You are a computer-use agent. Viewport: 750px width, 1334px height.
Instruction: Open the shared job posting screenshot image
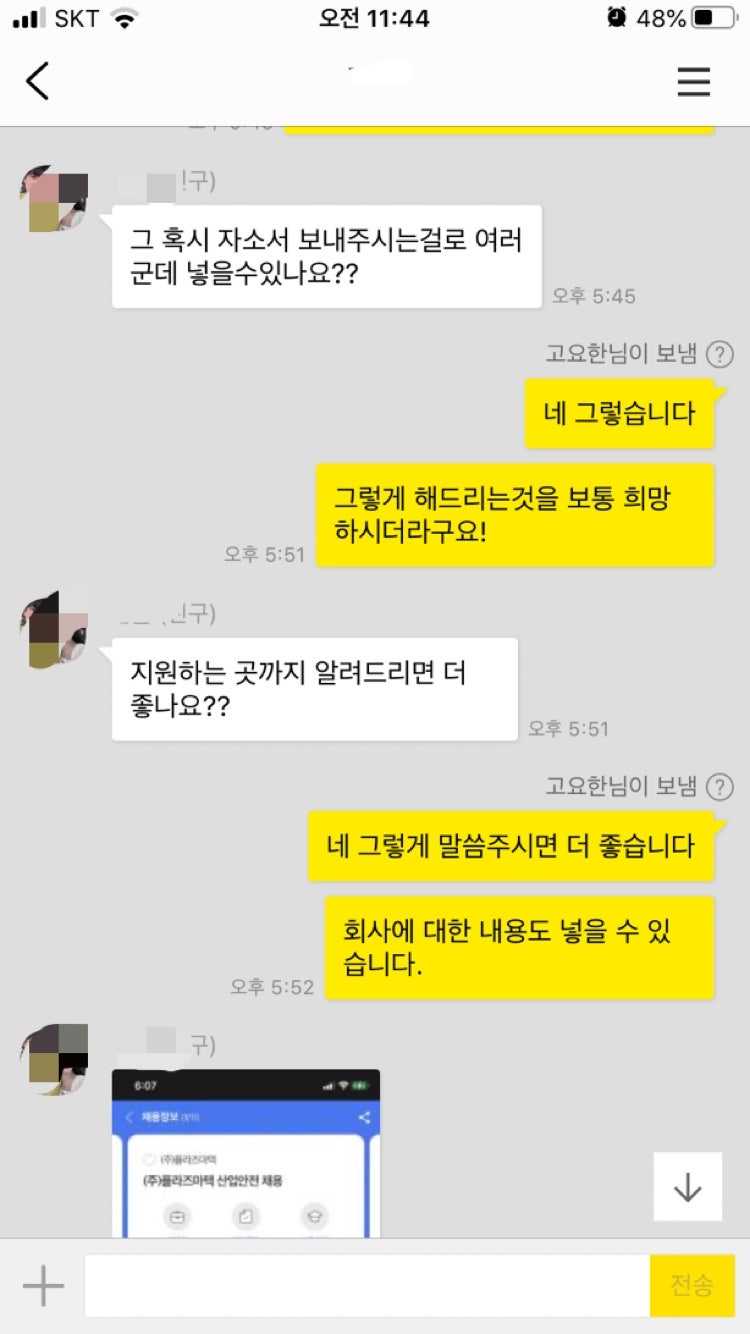(x=246, y=1153)
